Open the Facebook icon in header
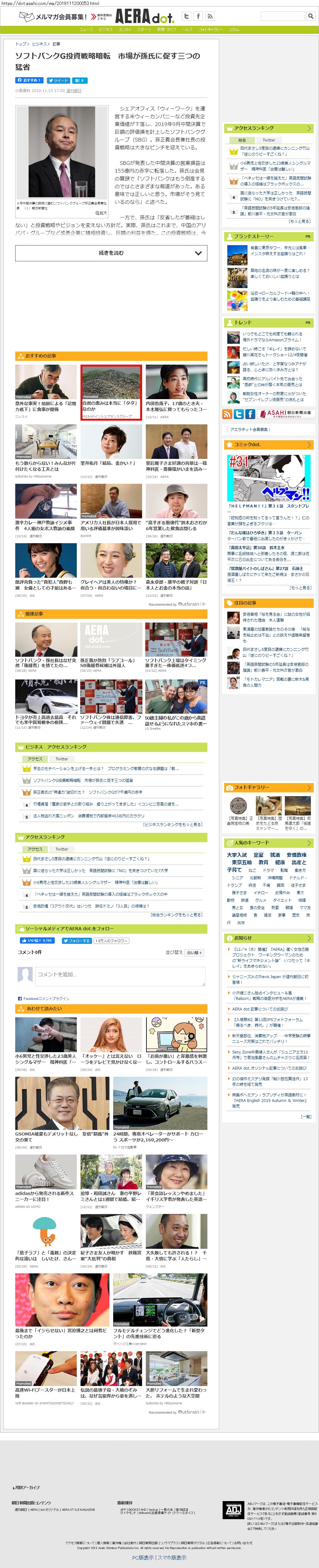 [x=198, y=16]
